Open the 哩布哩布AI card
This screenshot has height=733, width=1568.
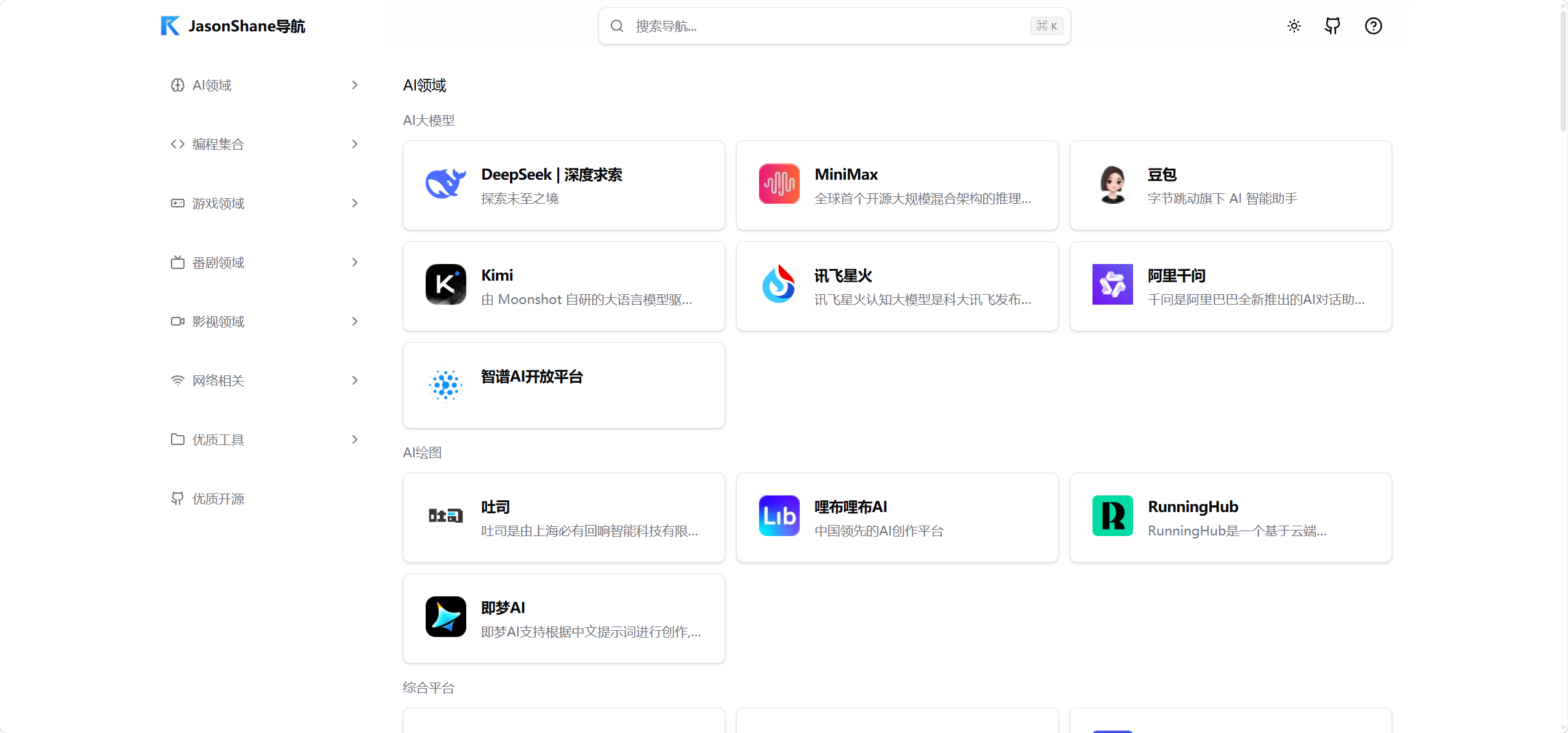[897, 518]
